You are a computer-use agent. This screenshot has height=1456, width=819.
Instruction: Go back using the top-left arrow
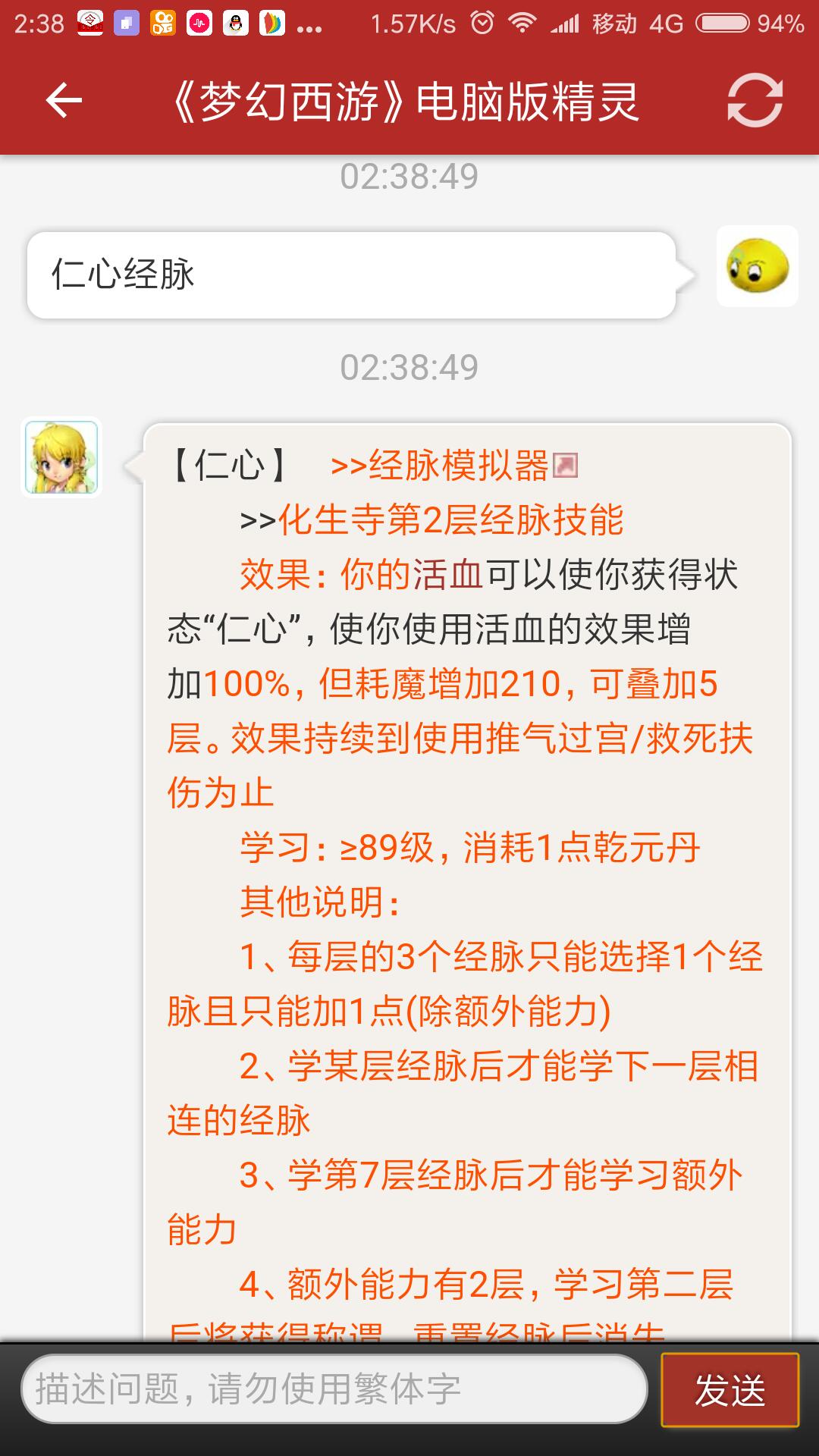(x=64, y=101)
